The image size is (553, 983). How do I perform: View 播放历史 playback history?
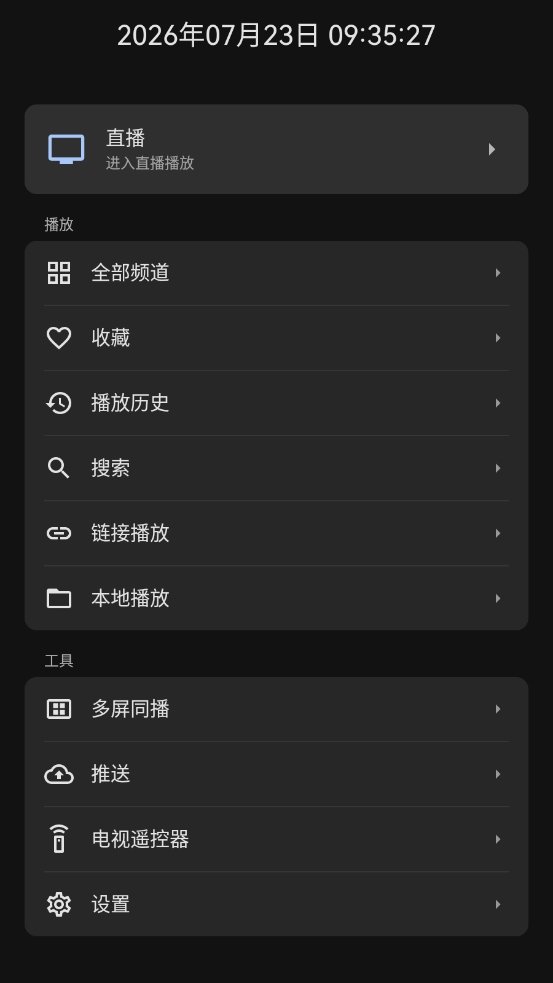(276, 403)
